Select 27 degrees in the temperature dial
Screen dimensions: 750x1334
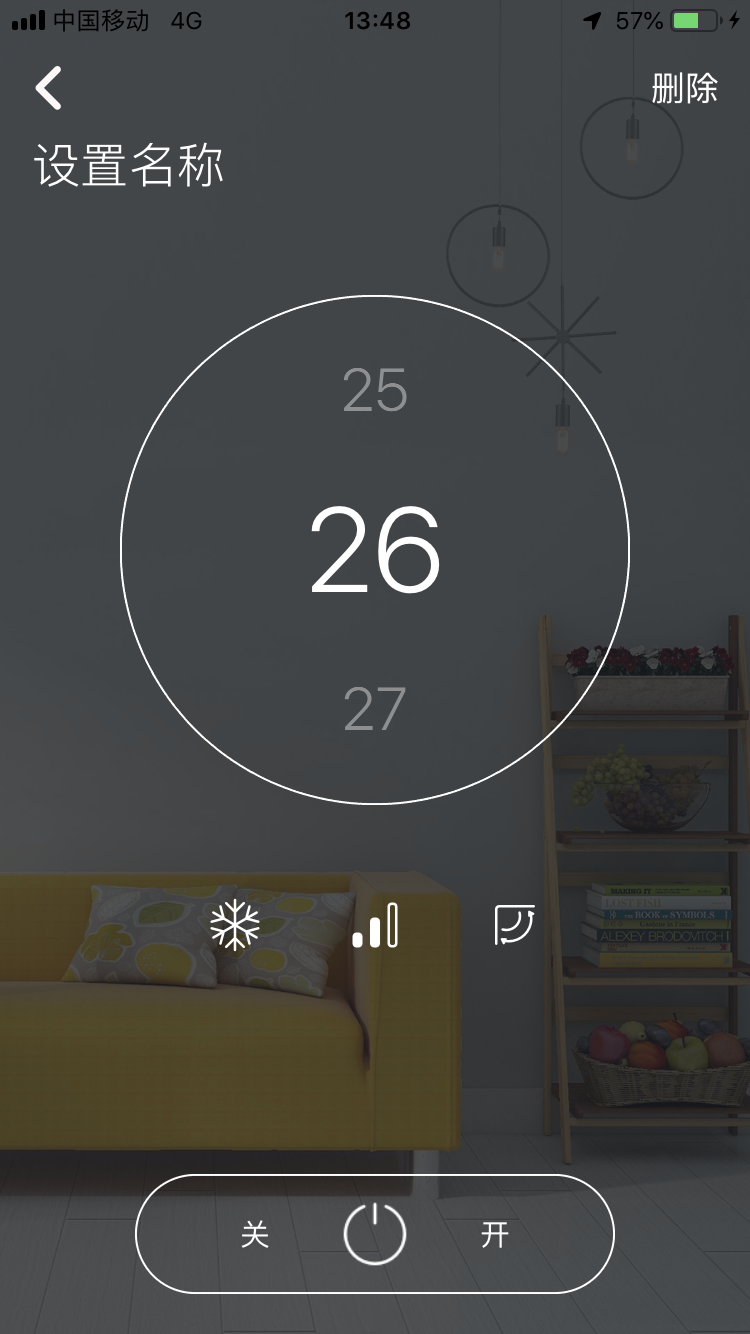375,709
